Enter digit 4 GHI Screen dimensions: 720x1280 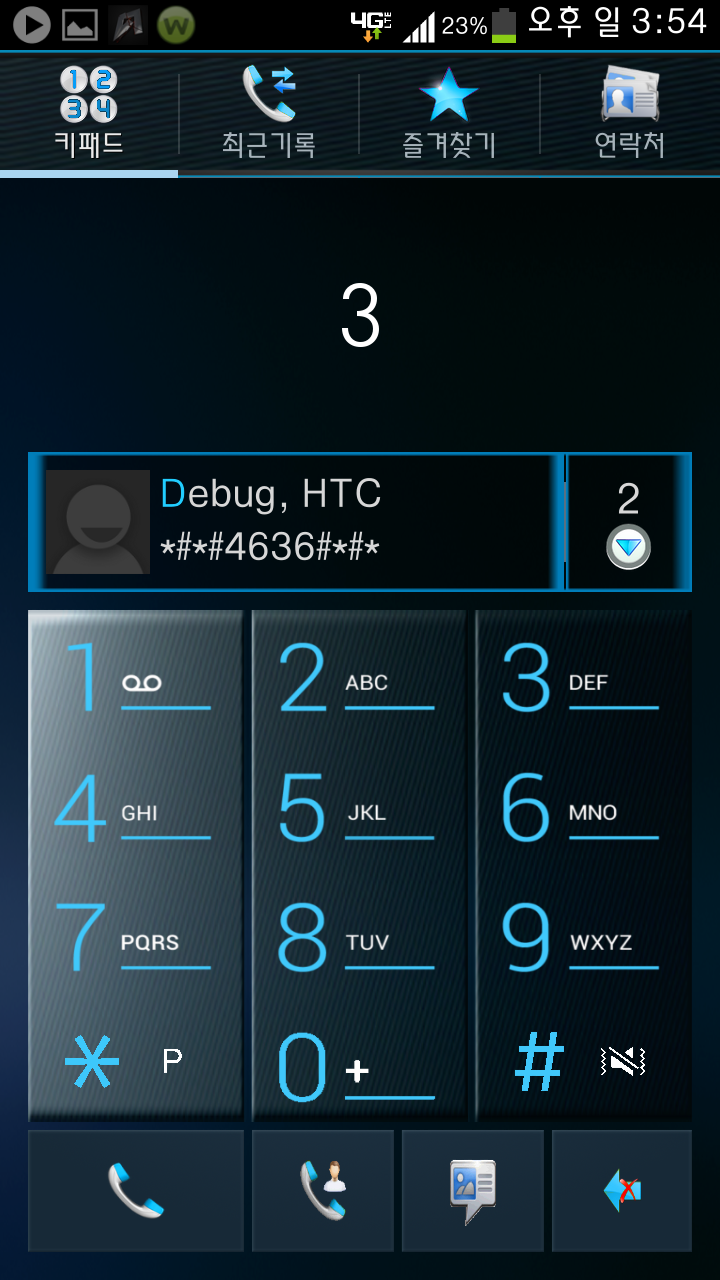click(136, 808)
